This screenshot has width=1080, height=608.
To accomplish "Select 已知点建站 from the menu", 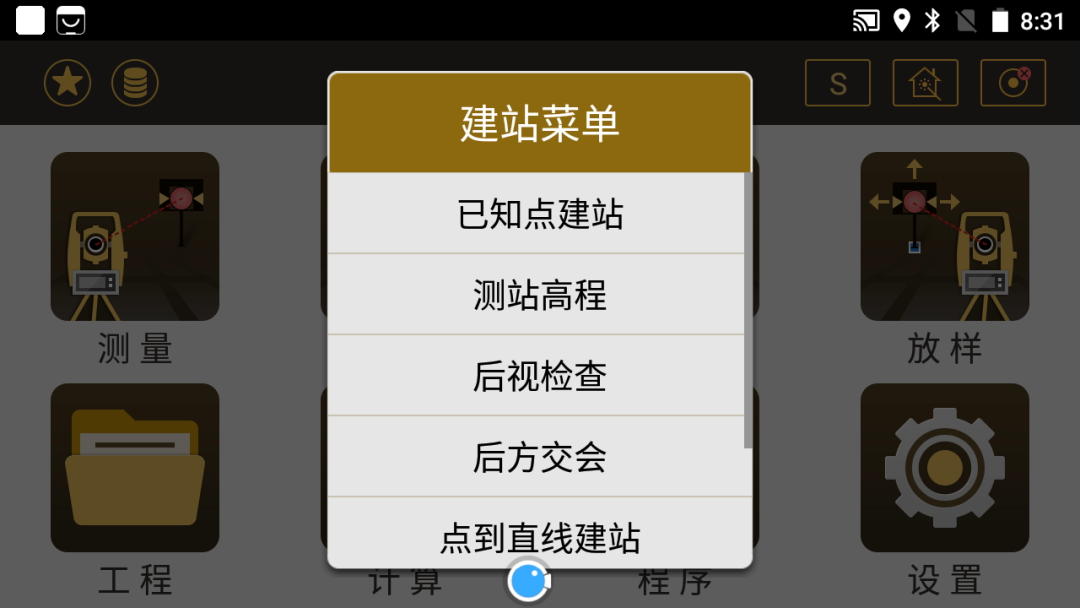I will 540,214.
